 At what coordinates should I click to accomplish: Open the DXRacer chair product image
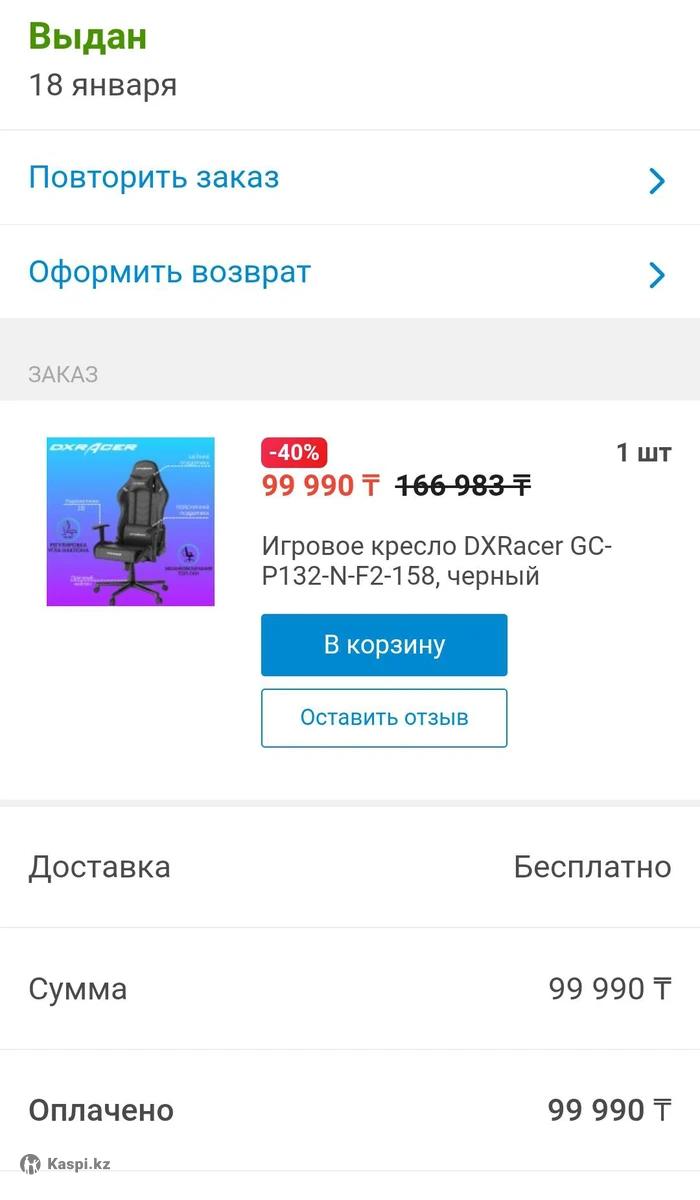click(131, 521)
